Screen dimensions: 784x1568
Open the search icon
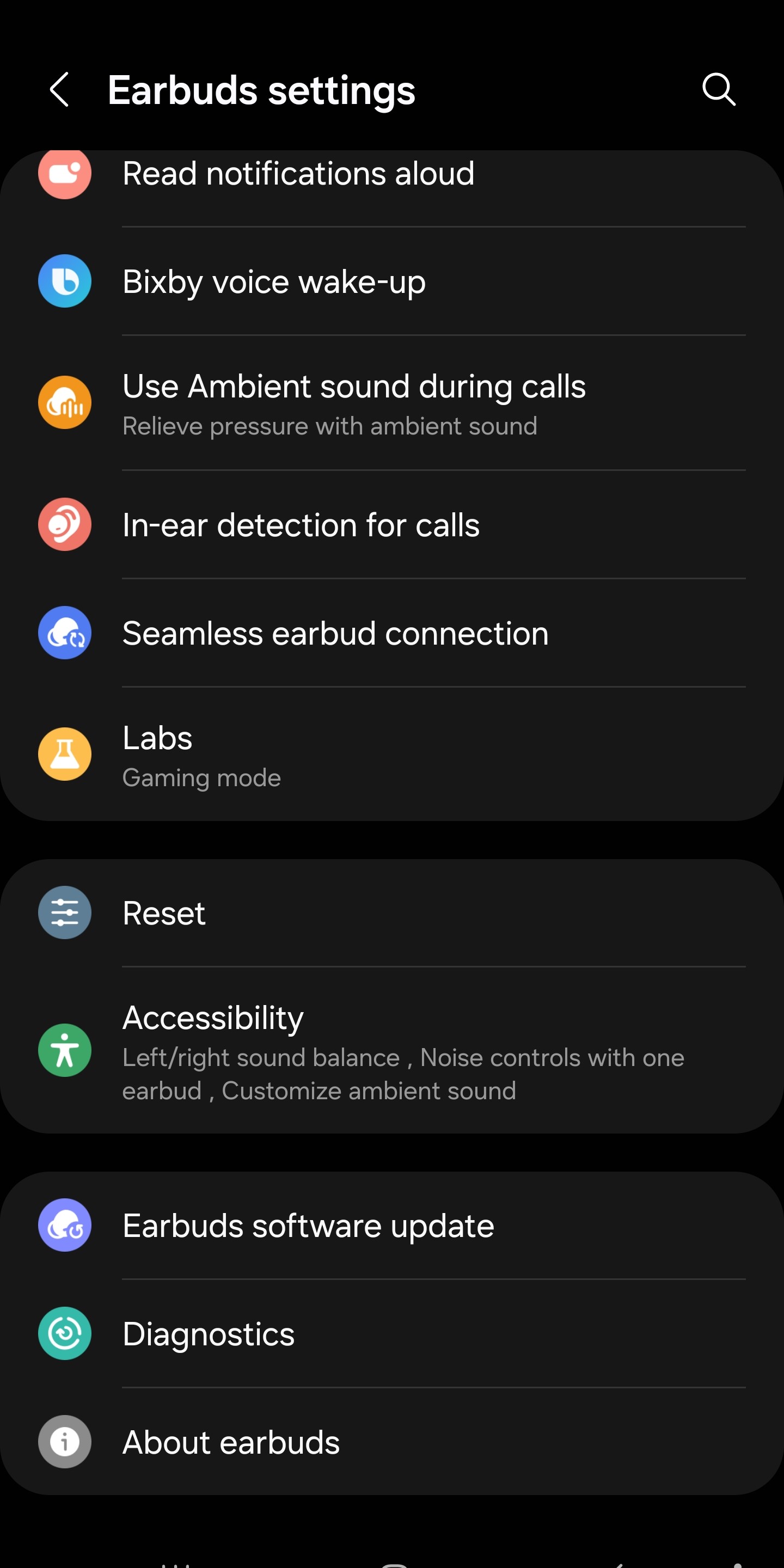point(718,90)
